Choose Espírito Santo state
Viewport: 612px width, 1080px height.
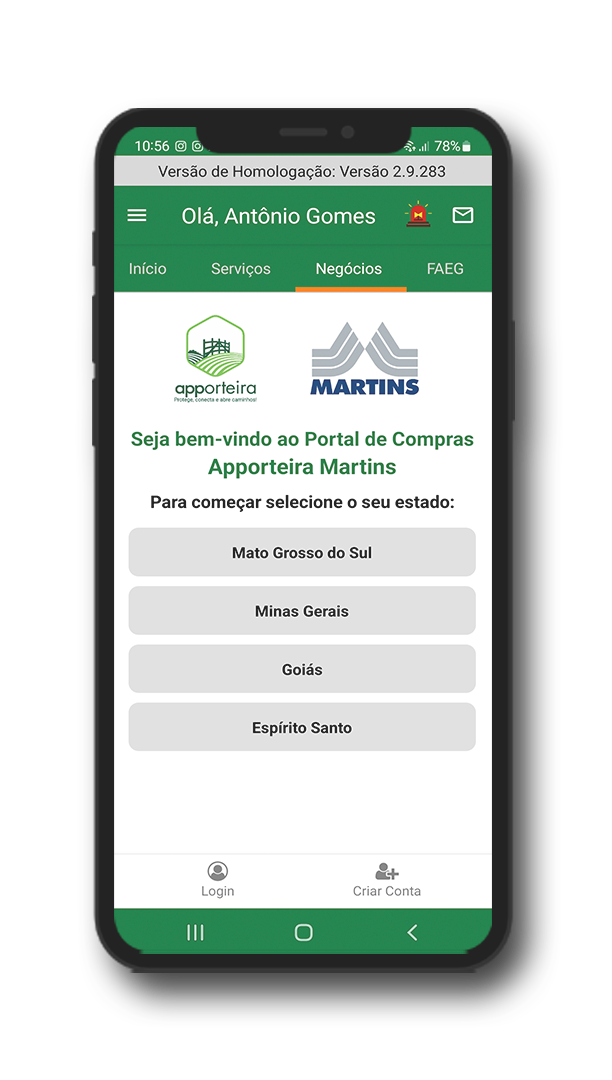(x=302, y=728)
